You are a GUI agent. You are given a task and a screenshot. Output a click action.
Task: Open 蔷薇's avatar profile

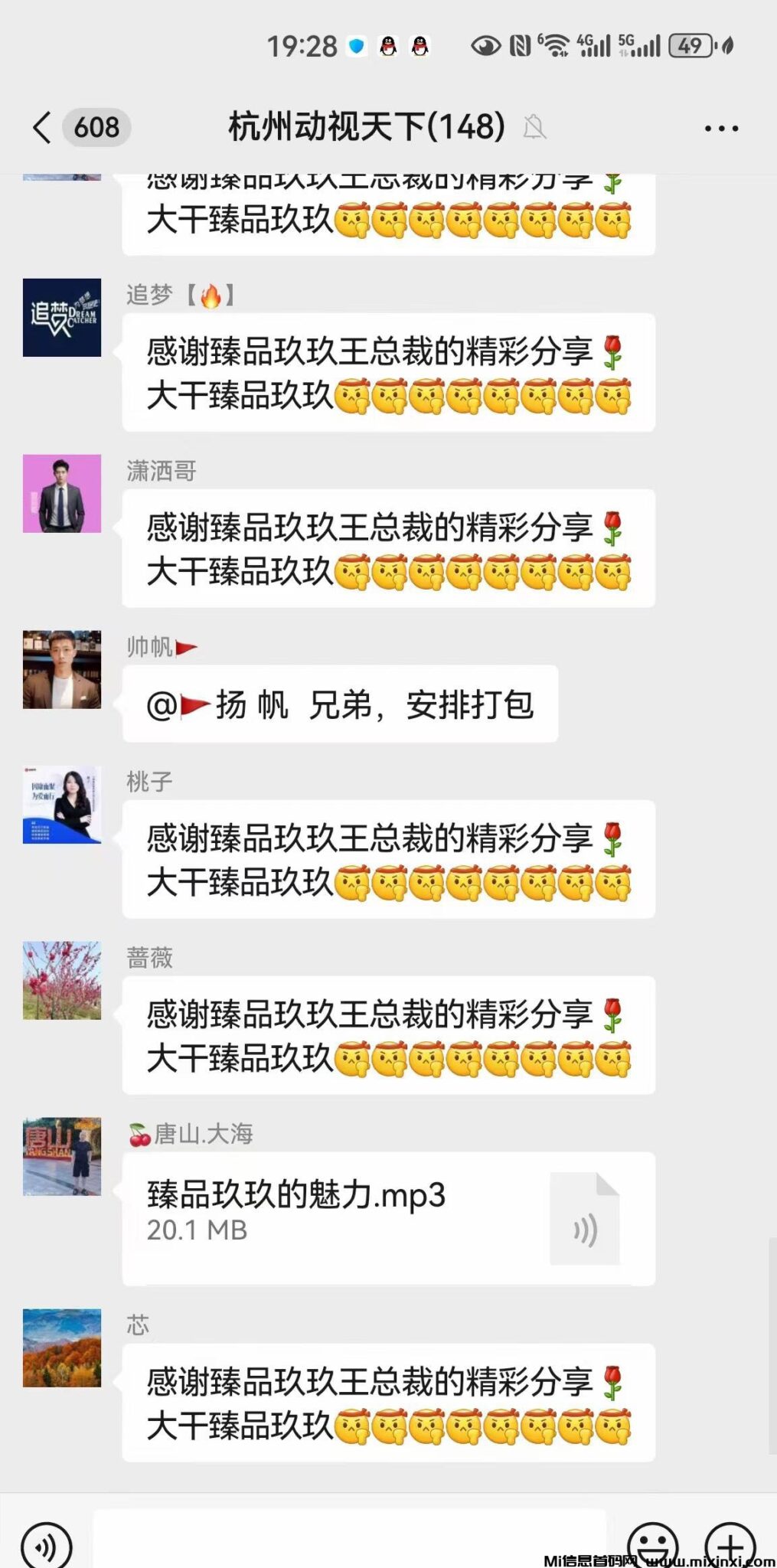62,980
